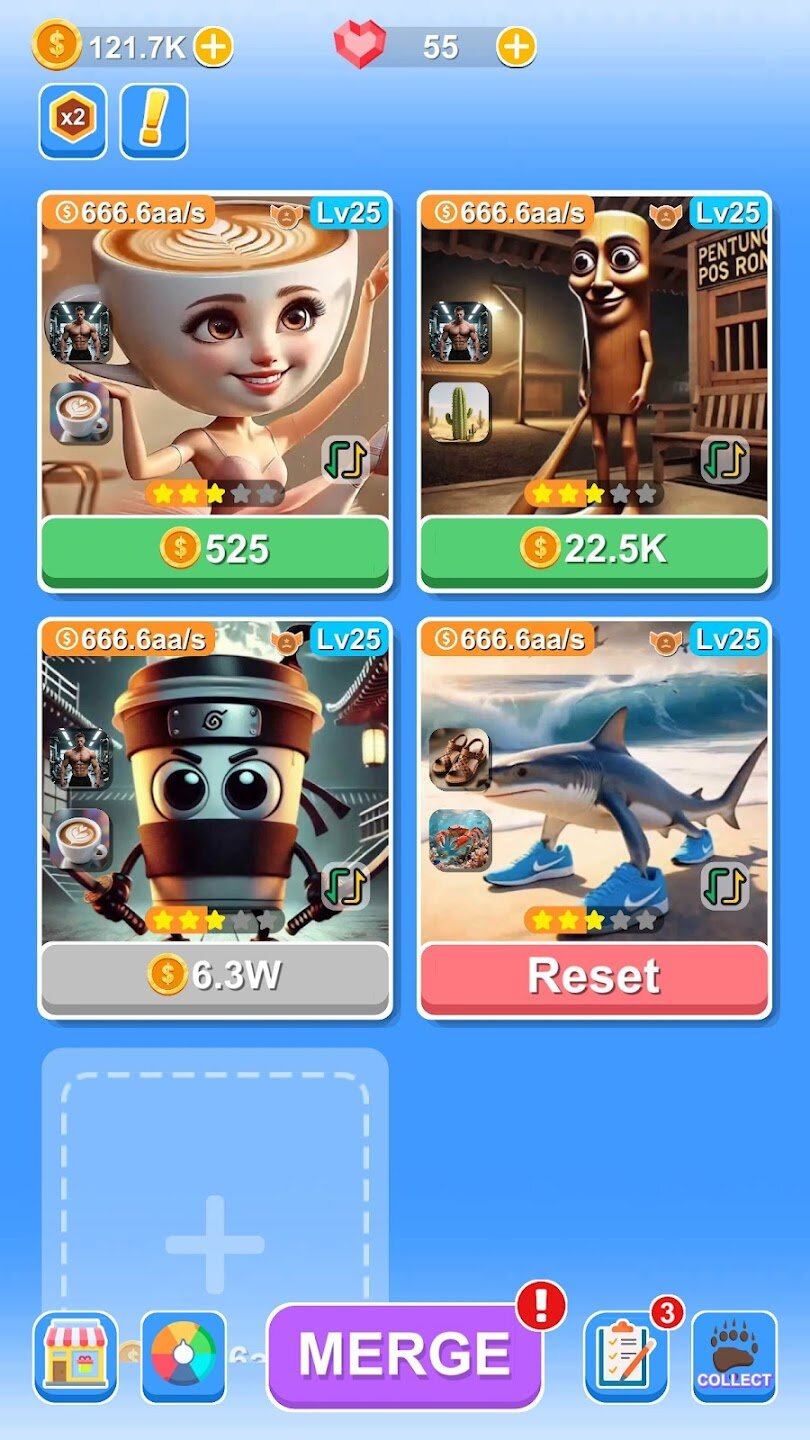Viewport: 810px width, 1440px height.
Task: Upgrade the latte ballerina for 525 coins
Action: pyautogui.click(x=215, y=549)
